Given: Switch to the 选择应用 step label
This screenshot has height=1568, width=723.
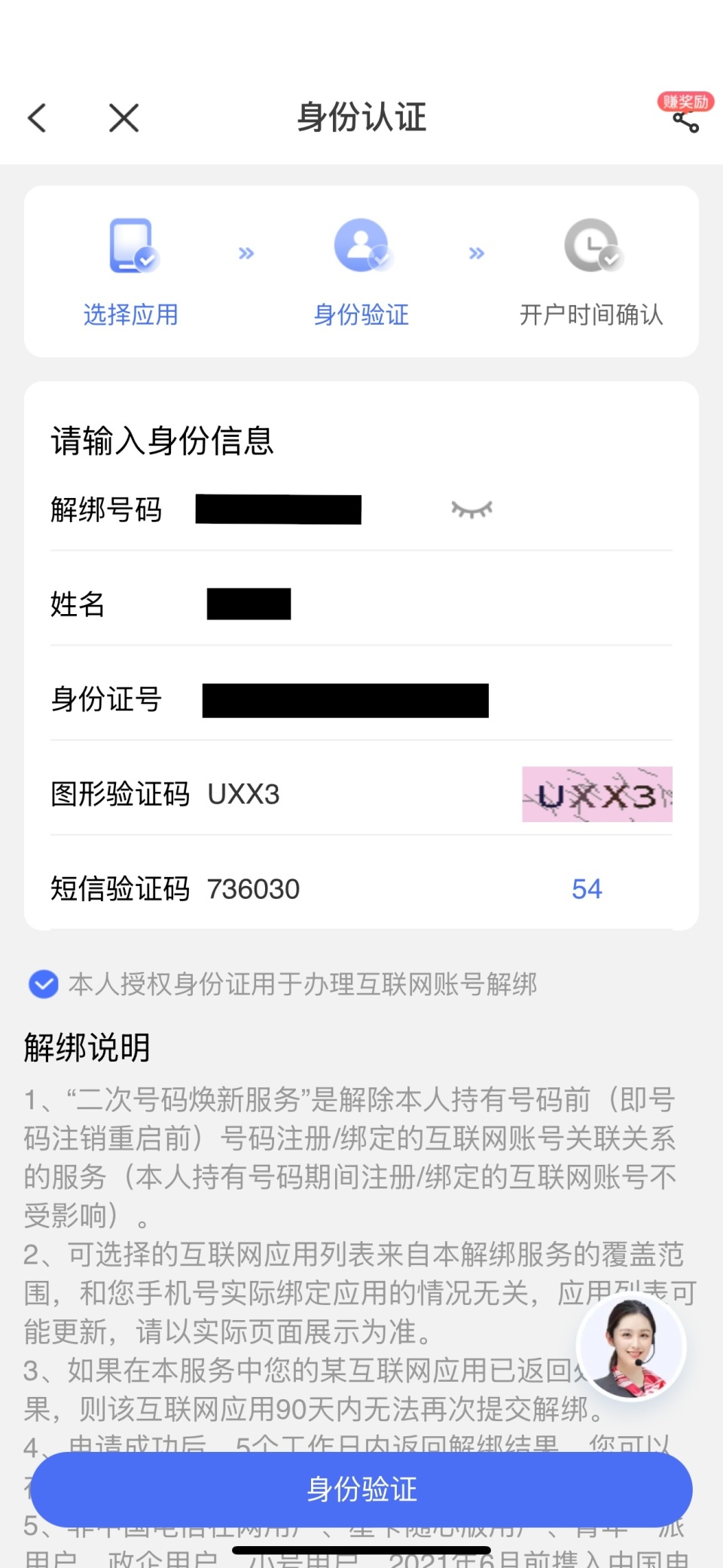Looking at the screenshot, I should click(131, 315).
